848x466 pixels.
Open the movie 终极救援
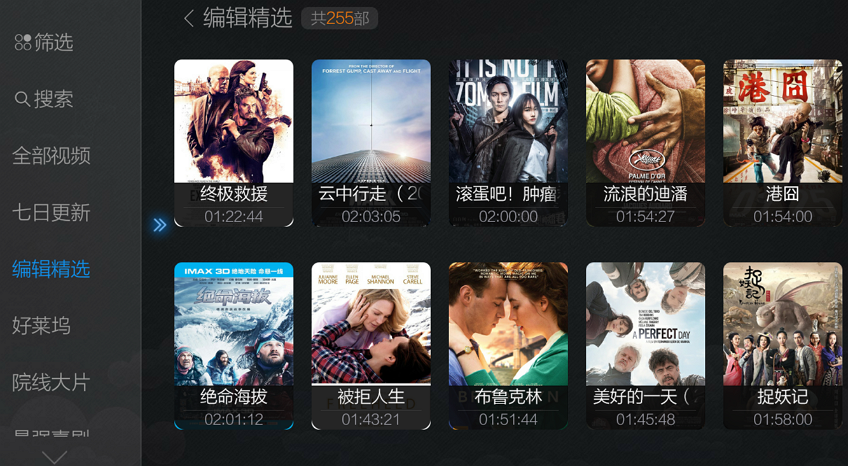pos(233,142)
